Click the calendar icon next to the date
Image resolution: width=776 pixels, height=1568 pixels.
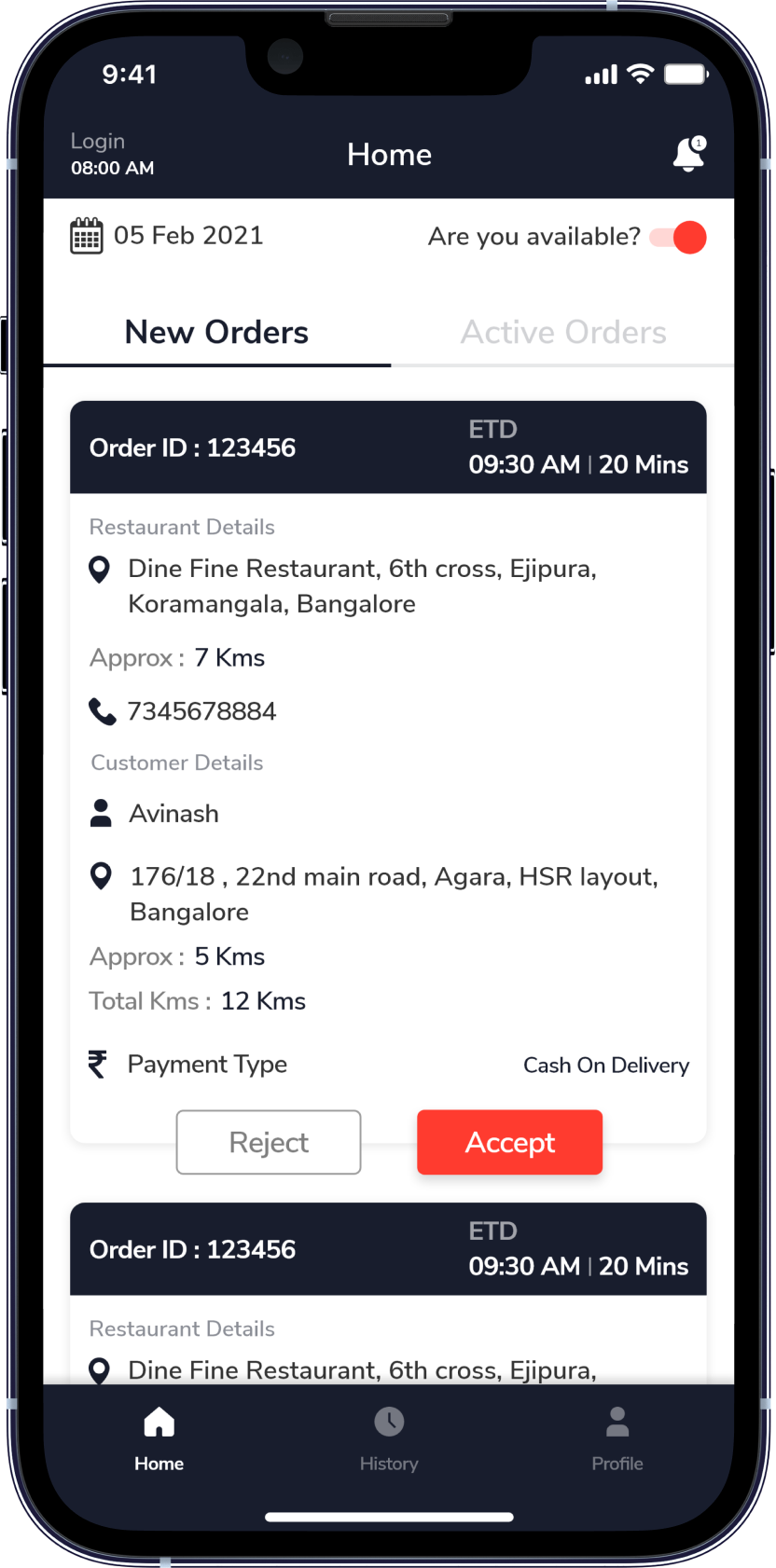[x=87, y=236]
